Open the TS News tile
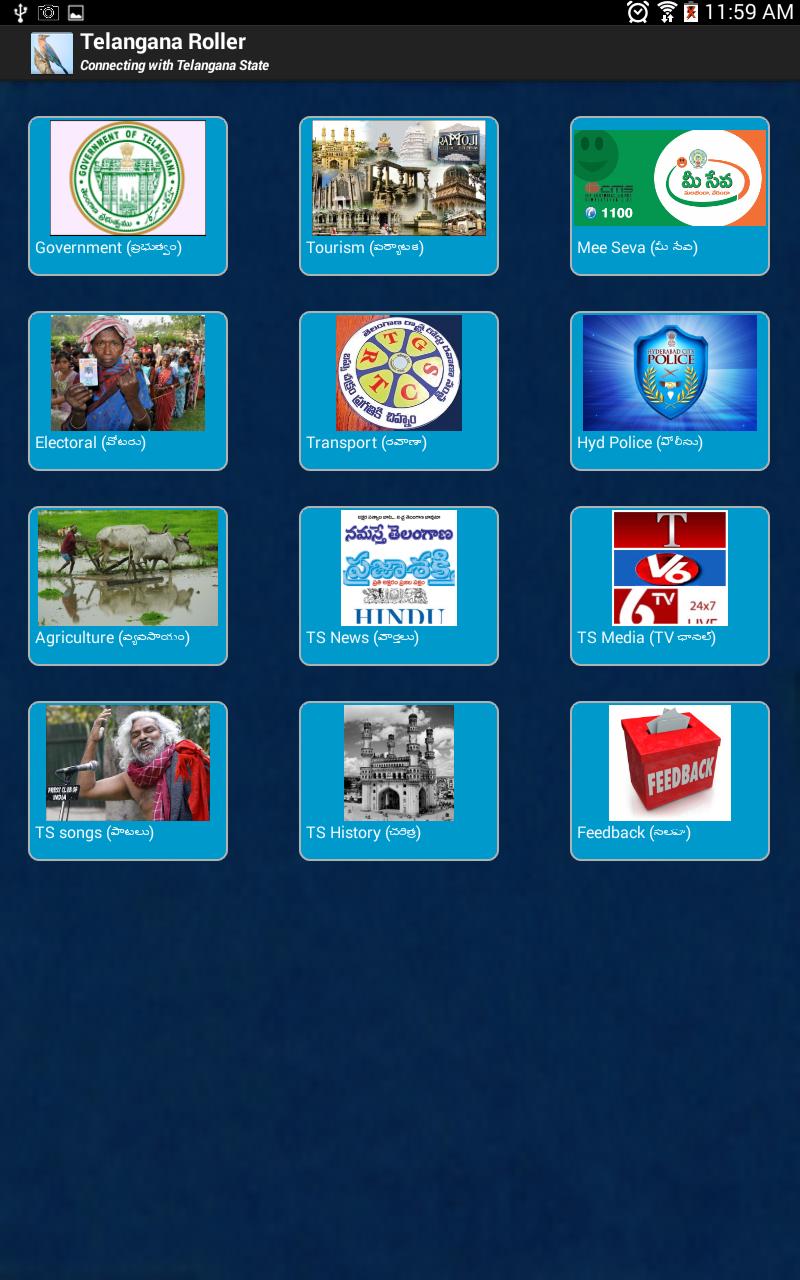 [x=399, y=585]
